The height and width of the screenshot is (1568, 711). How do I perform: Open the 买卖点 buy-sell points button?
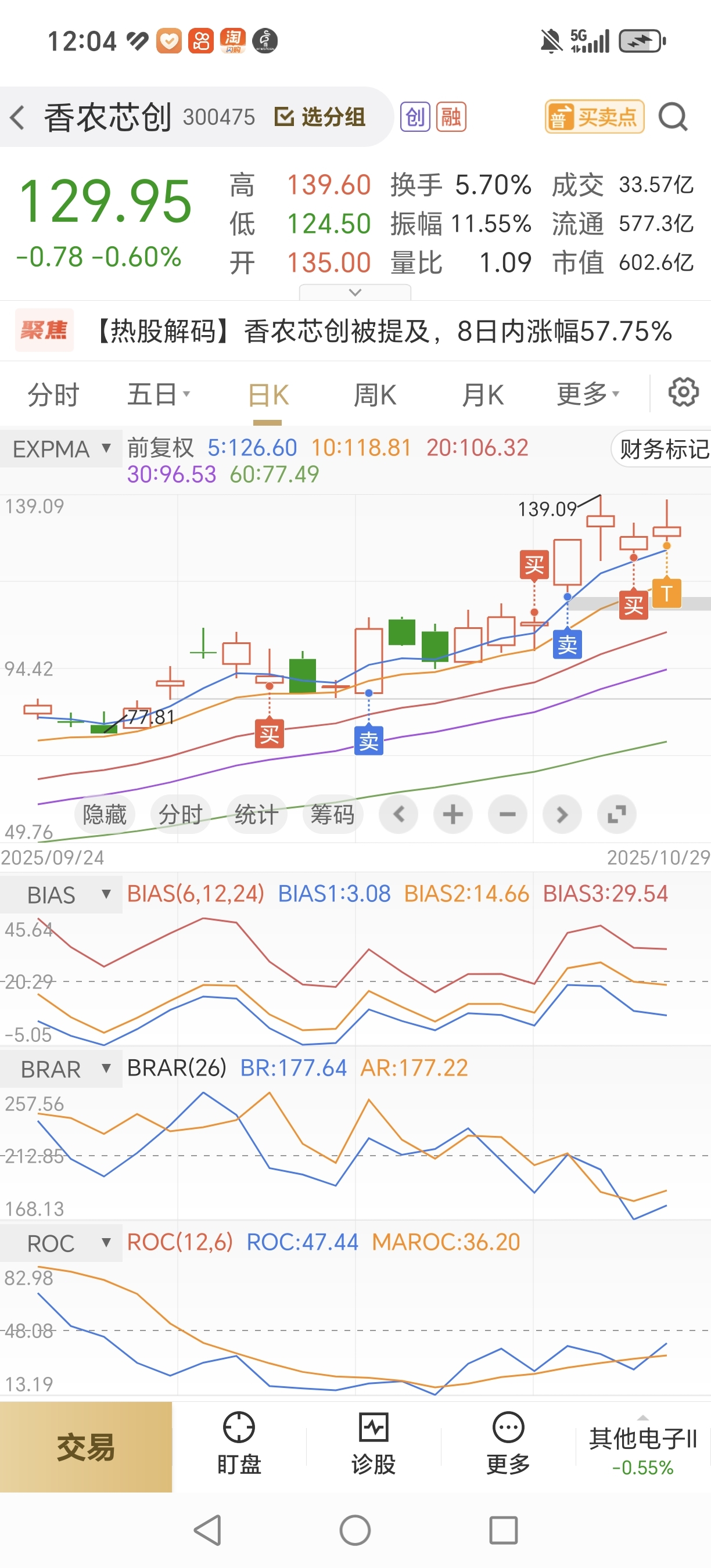[594, 117]
